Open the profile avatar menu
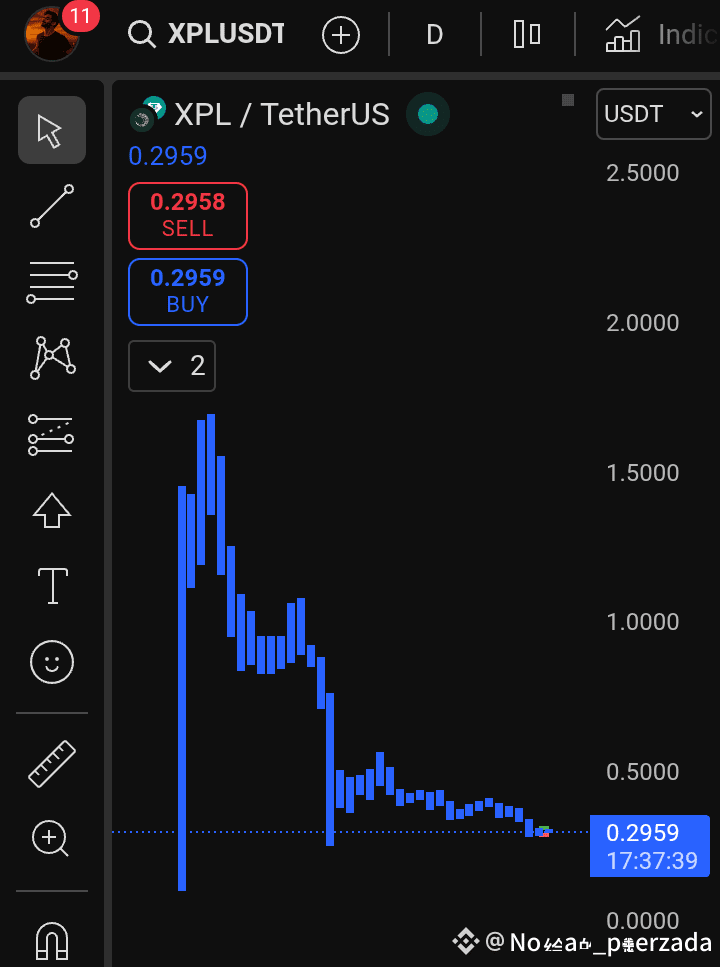 (52, 32)
